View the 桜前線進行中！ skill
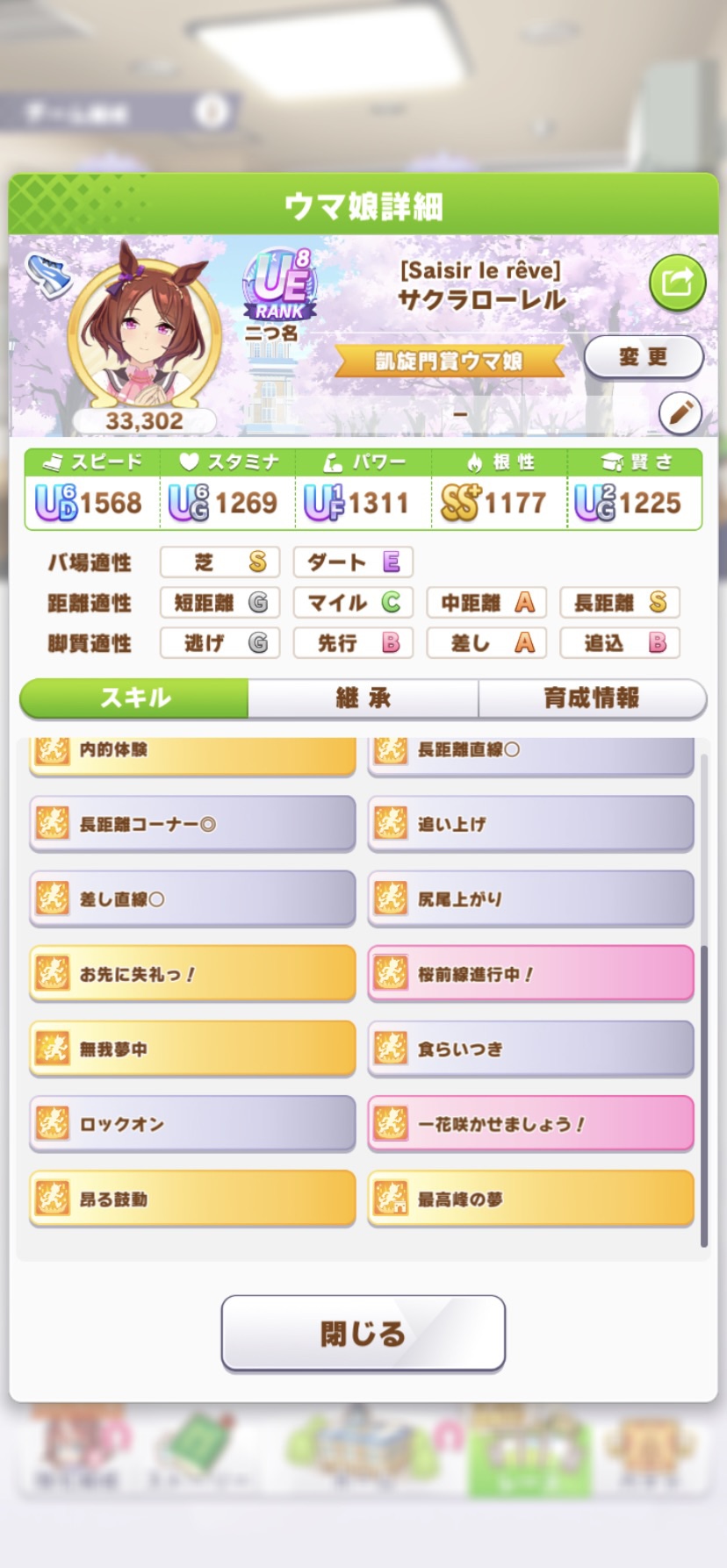The height and width of the screenshot is (1568, 727). (x=530, y=974)
